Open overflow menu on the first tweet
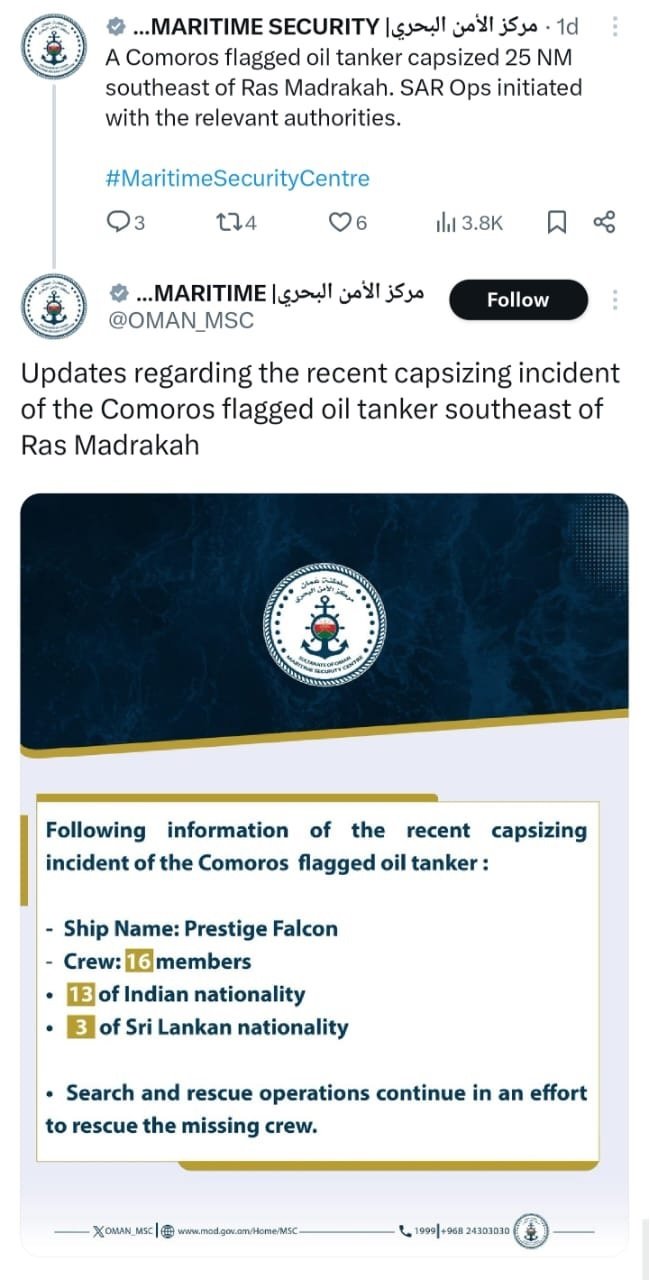 pos(614,26)
